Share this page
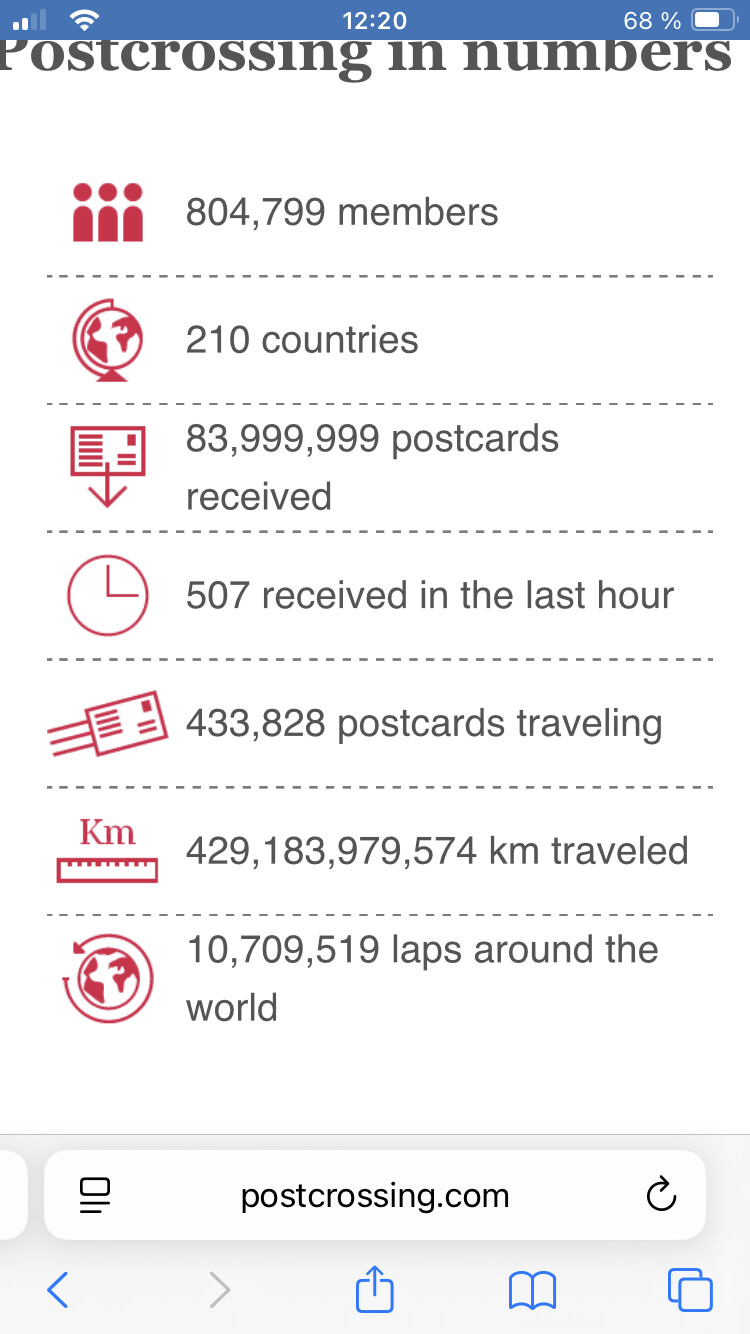The image size is (750, 1334). pyautogui.click(x=375, y=1288)
